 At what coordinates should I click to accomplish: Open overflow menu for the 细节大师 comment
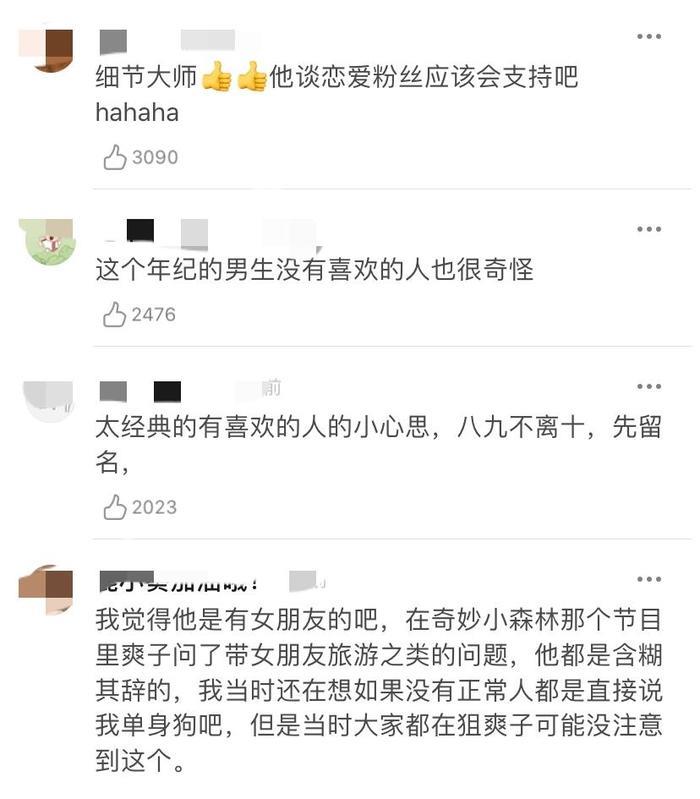649,37
